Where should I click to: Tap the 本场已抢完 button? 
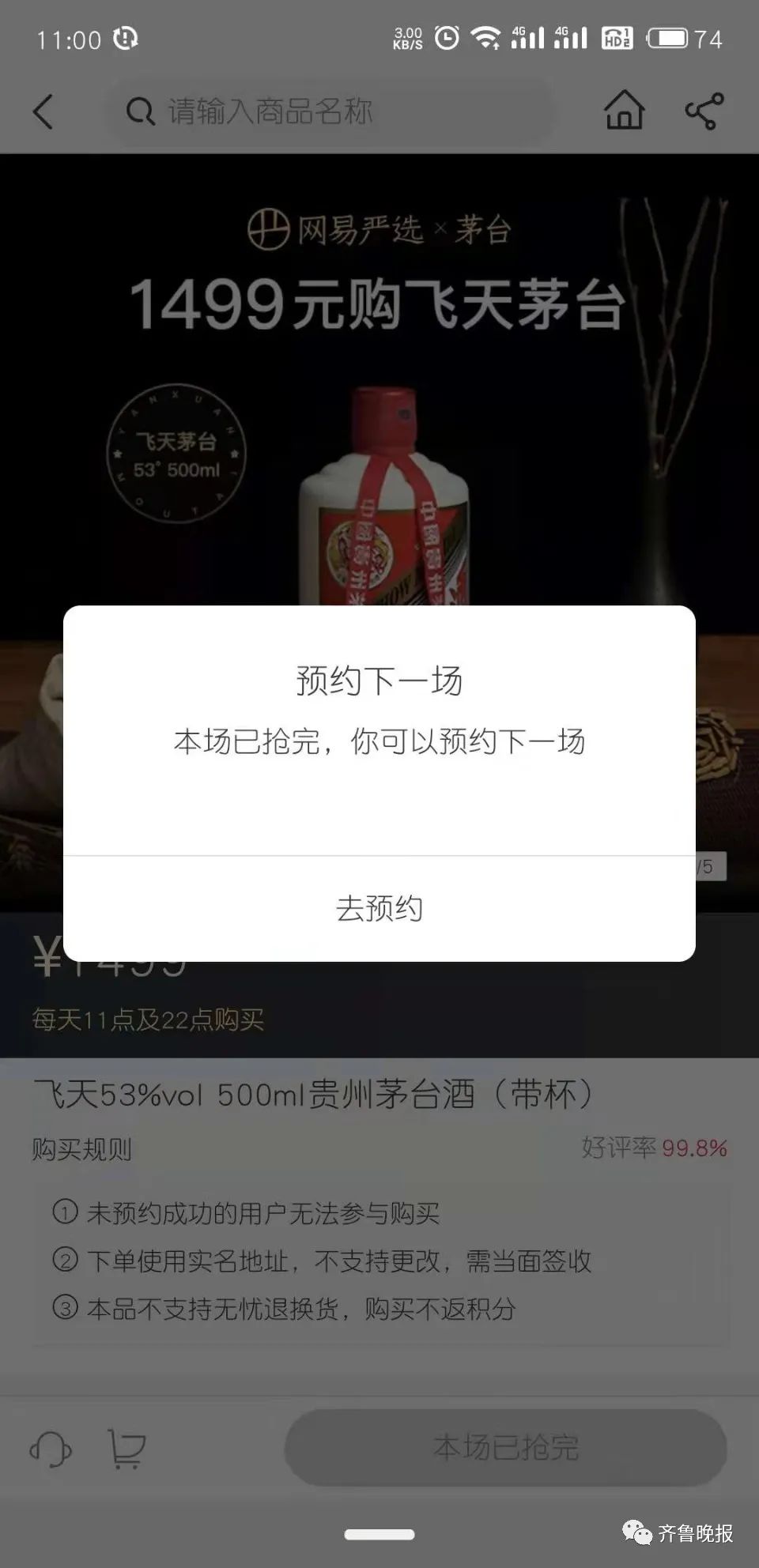[x=506, y=1447]
